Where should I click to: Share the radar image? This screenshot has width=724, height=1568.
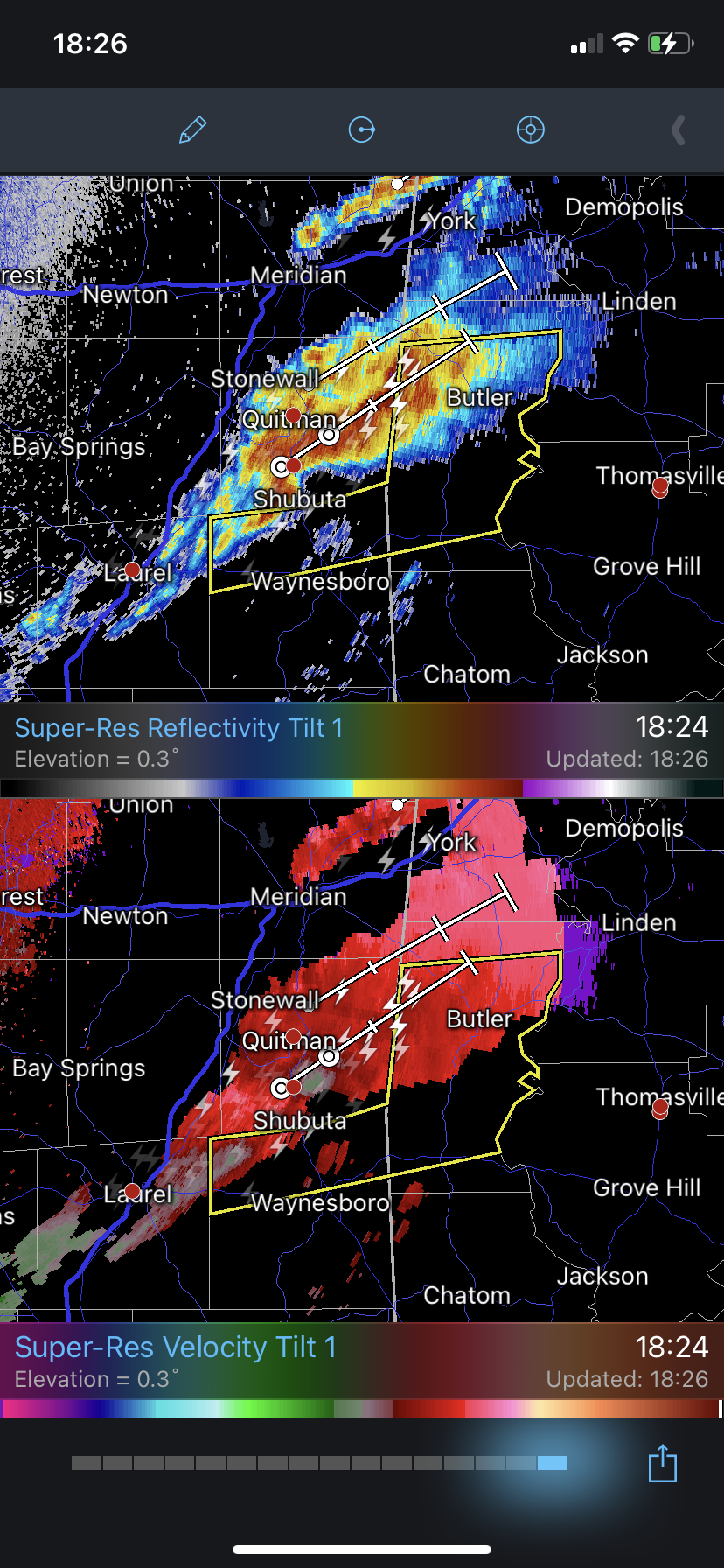click(x=663, y=1463)
